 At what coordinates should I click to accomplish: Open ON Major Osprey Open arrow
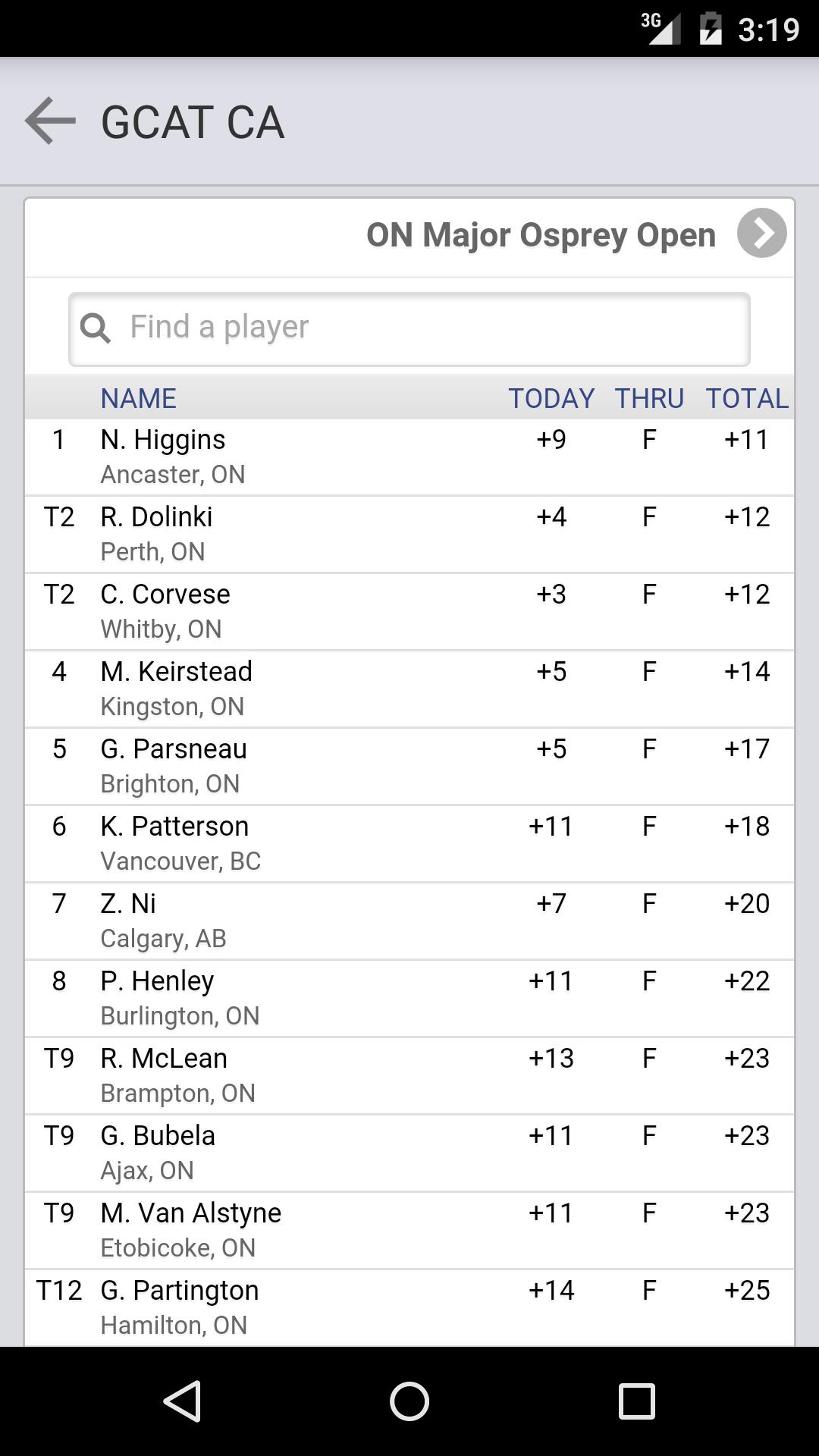(761, 234)
